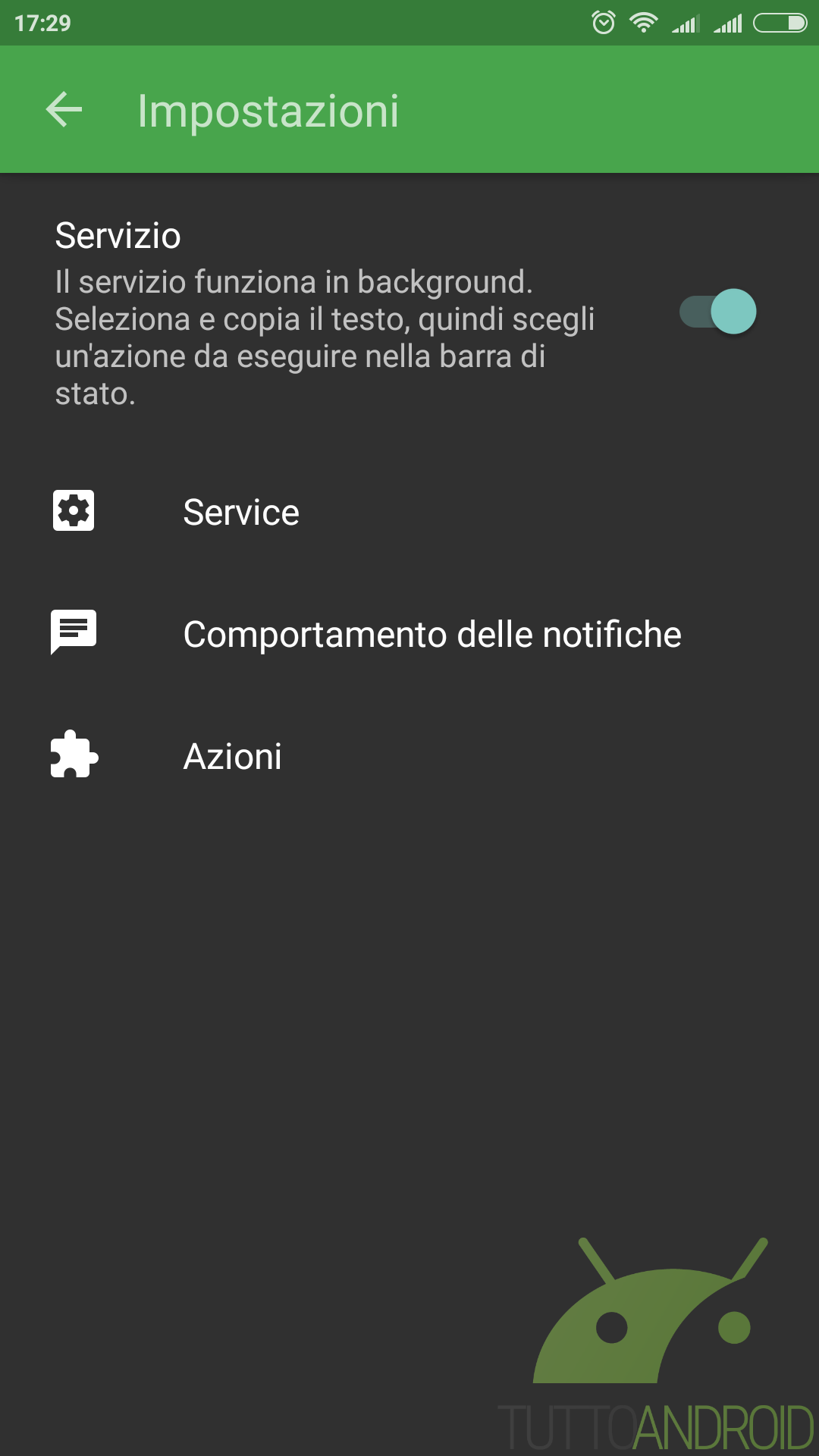Viewport: 819px width, 1456px height.
Task: Open the Azioni settings row
Action: (409, 756)
